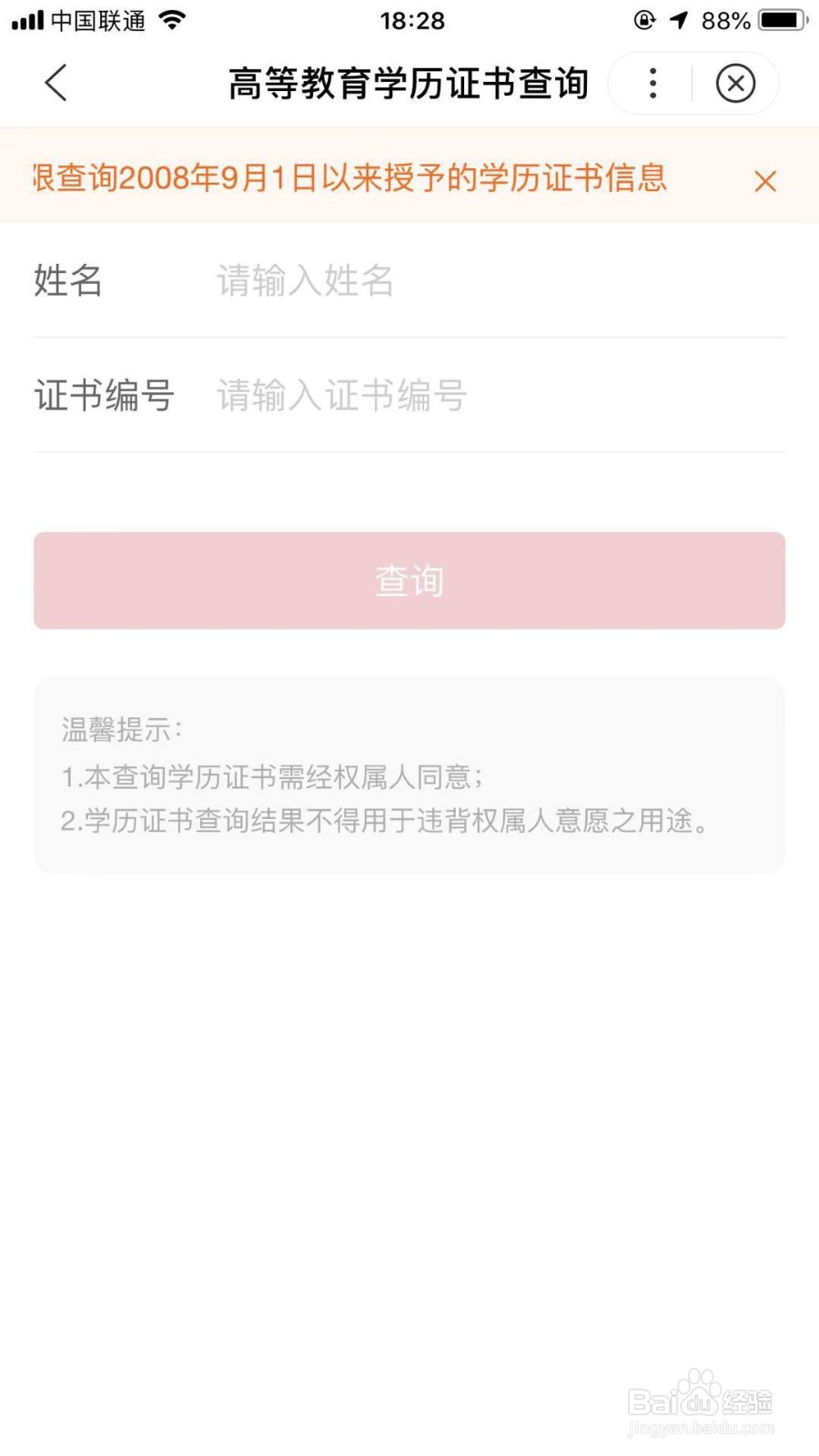Tap the back arrow to return

click(55, 83)
